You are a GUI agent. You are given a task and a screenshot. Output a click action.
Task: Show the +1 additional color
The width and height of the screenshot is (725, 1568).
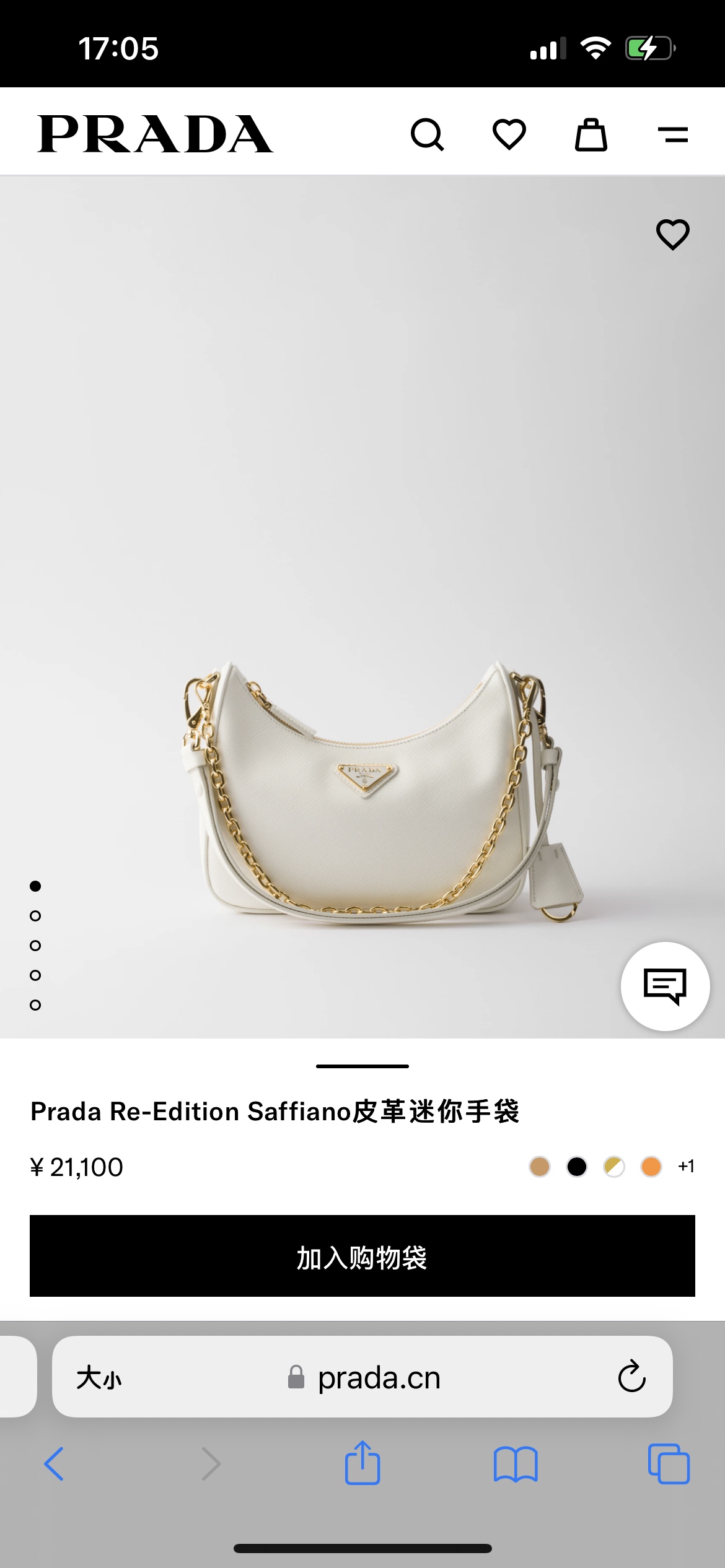tap(686, 1167)
